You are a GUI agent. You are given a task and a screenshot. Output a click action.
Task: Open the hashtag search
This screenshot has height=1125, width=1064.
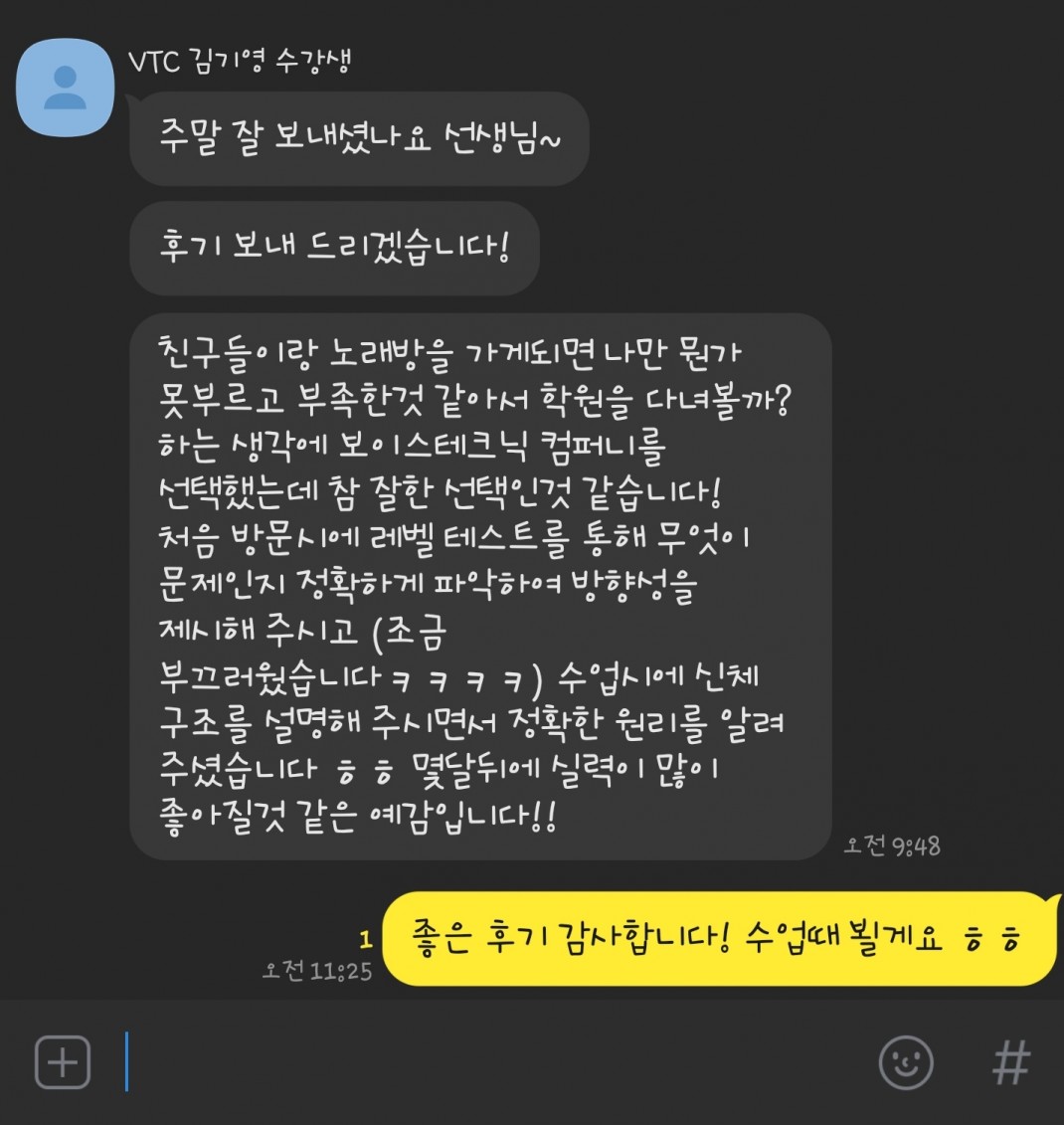[1010, 1061]
